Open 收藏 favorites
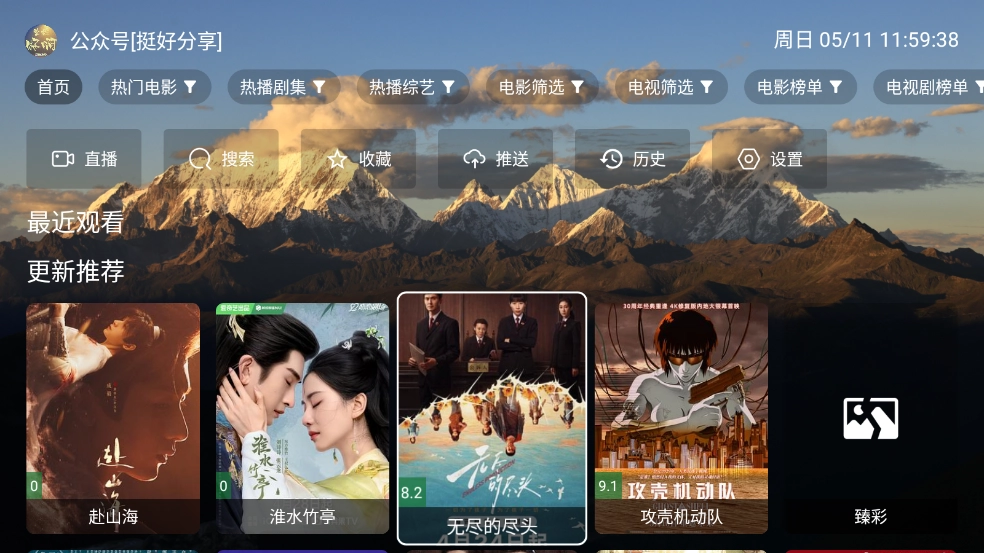Screen dimensions: 984x553 pos(358,159)
